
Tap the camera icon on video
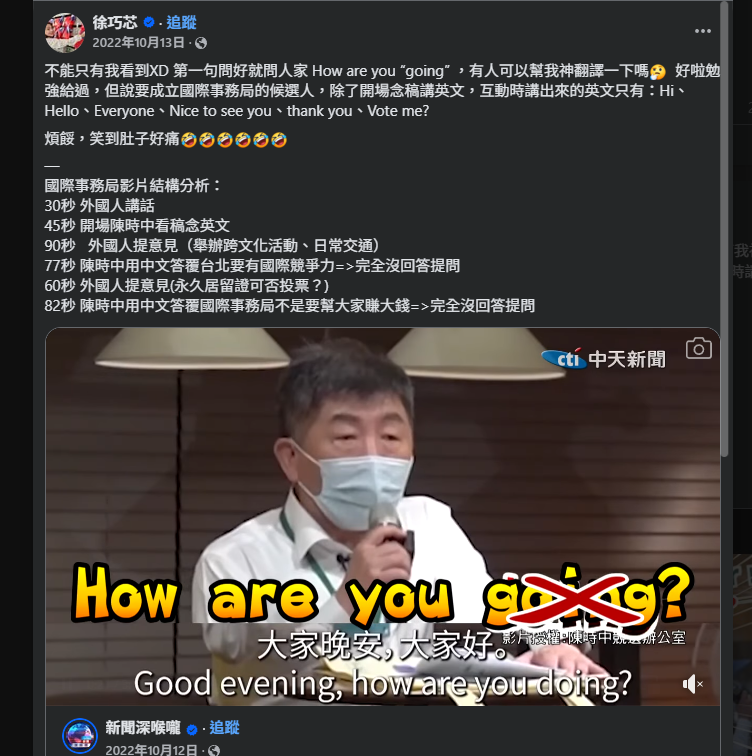tap(698, 348)
